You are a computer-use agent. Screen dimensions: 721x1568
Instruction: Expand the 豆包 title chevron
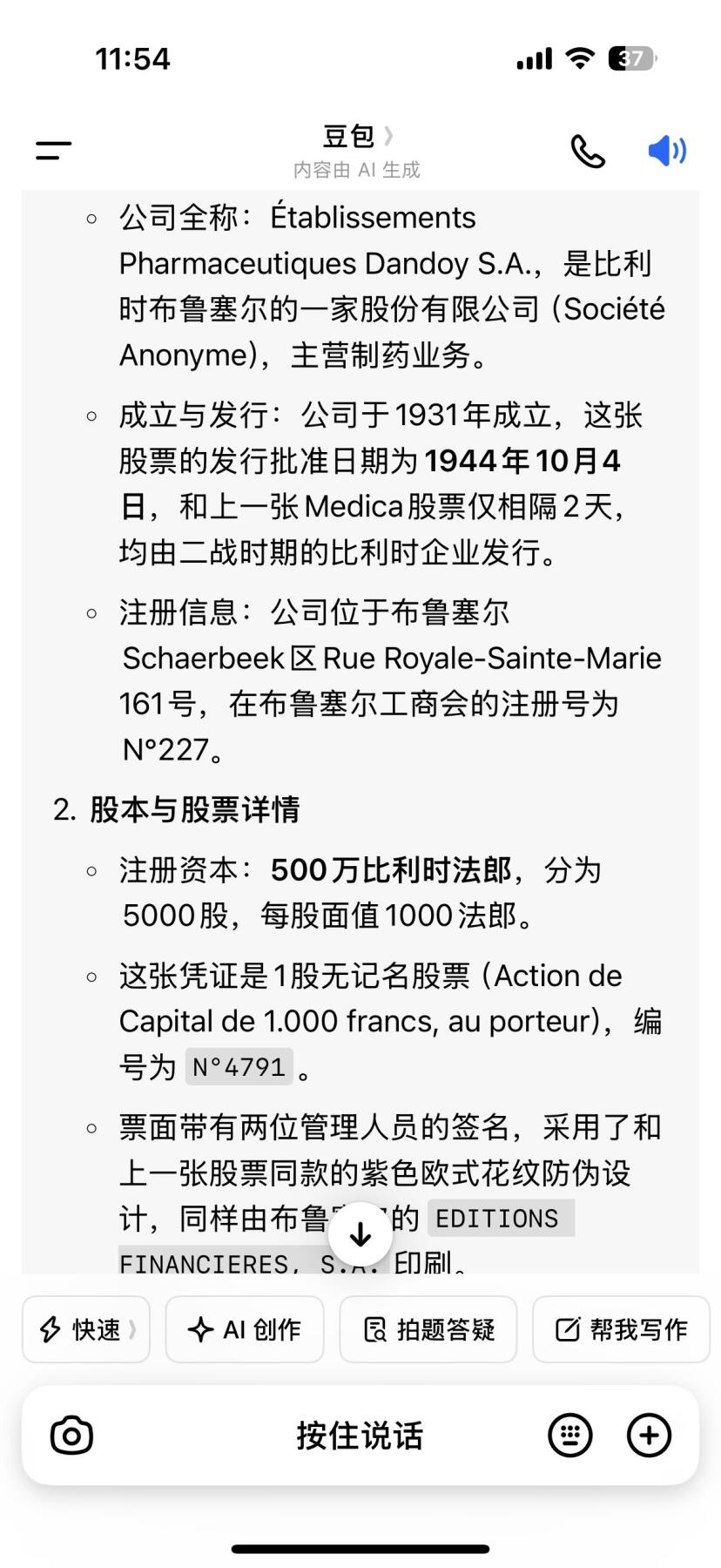click(x=390, y=136)
